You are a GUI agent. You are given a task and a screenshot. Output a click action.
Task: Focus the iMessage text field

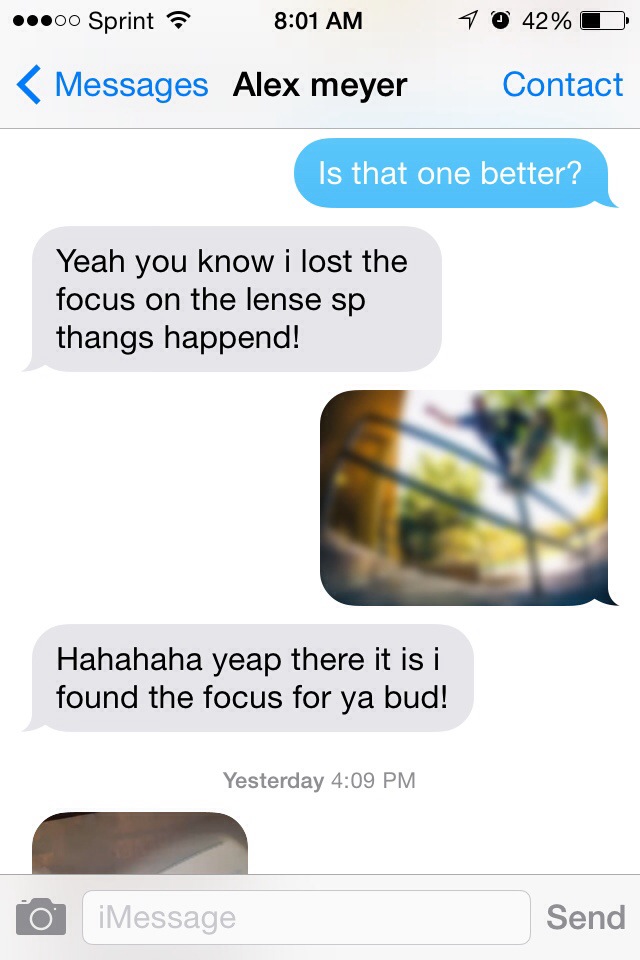305,917
